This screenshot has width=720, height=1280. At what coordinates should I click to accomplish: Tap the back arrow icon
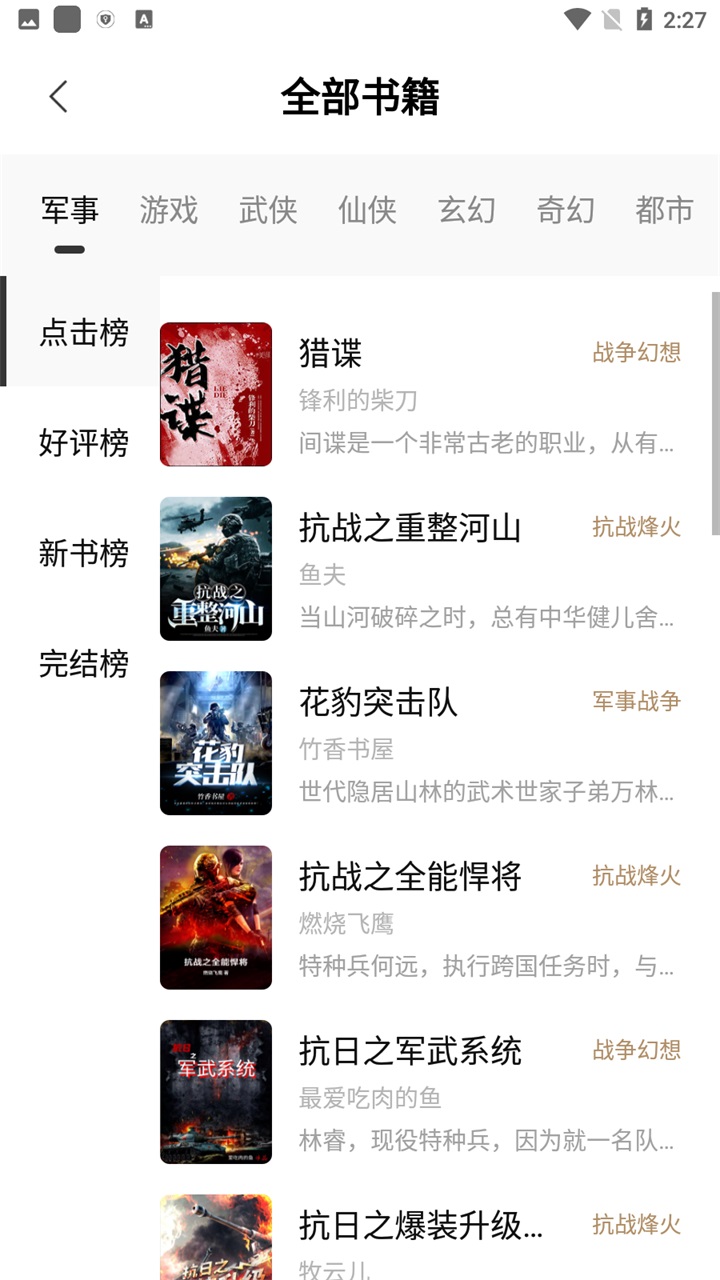click(58, 96)
